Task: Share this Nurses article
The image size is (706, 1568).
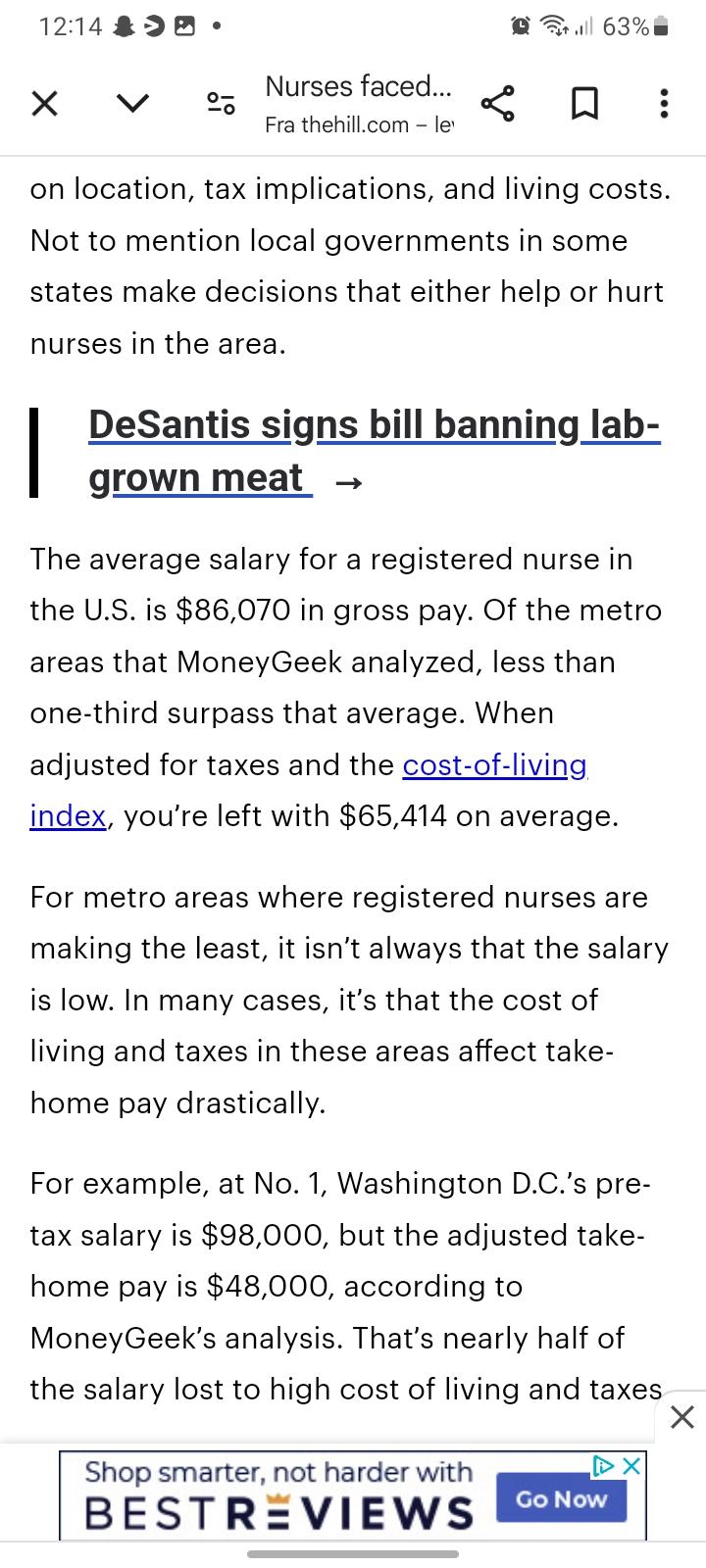Action: tap(497, 103)
